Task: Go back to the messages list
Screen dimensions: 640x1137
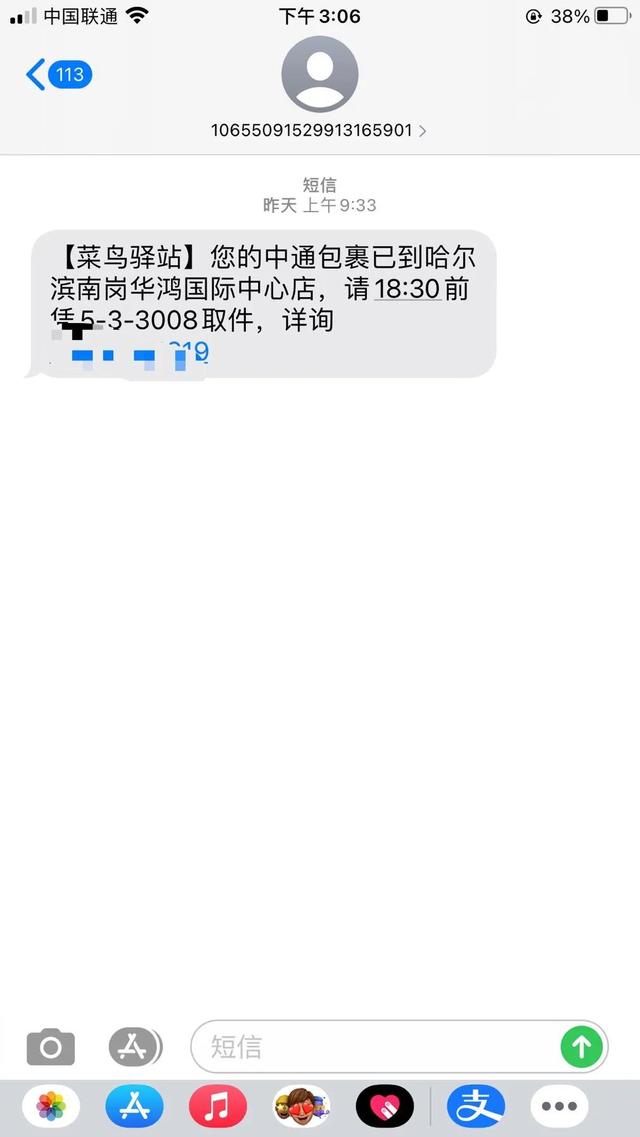Action: [x=58, y=74]
